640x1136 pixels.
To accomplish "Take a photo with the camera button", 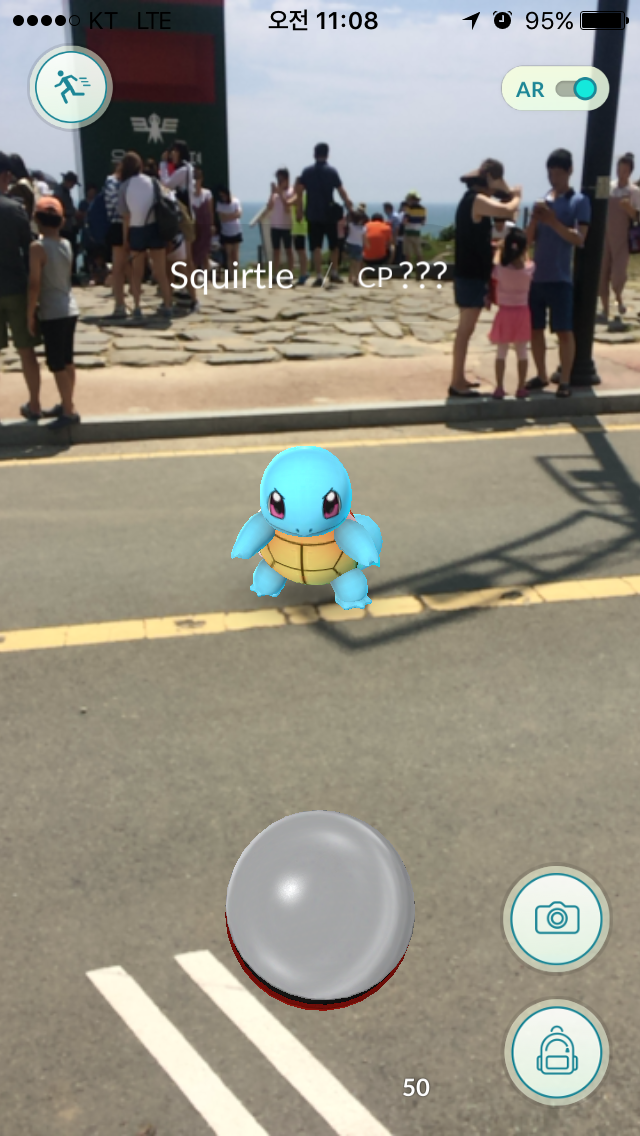I will click(557, 918).
